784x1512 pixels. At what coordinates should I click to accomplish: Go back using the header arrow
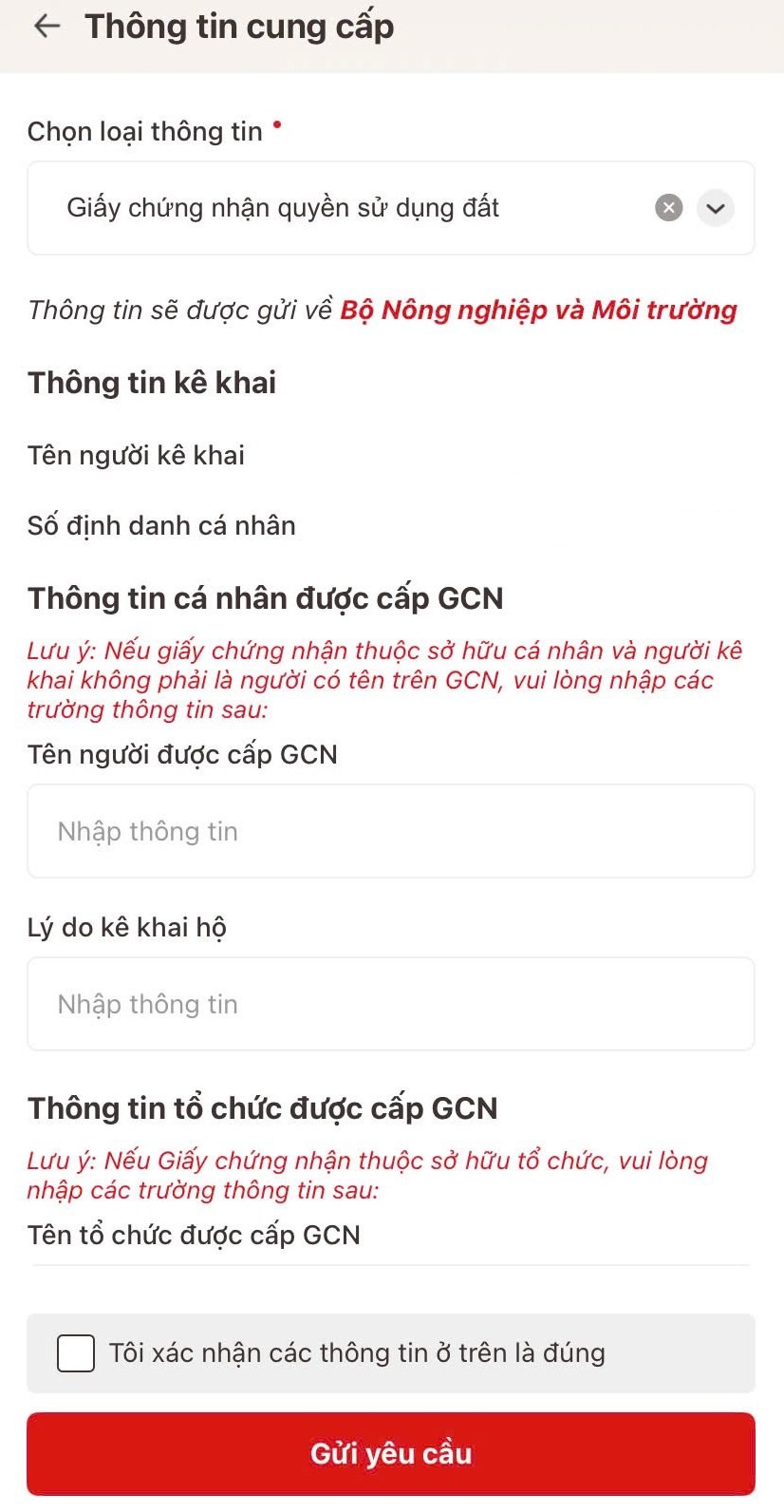tap(47, 27)
